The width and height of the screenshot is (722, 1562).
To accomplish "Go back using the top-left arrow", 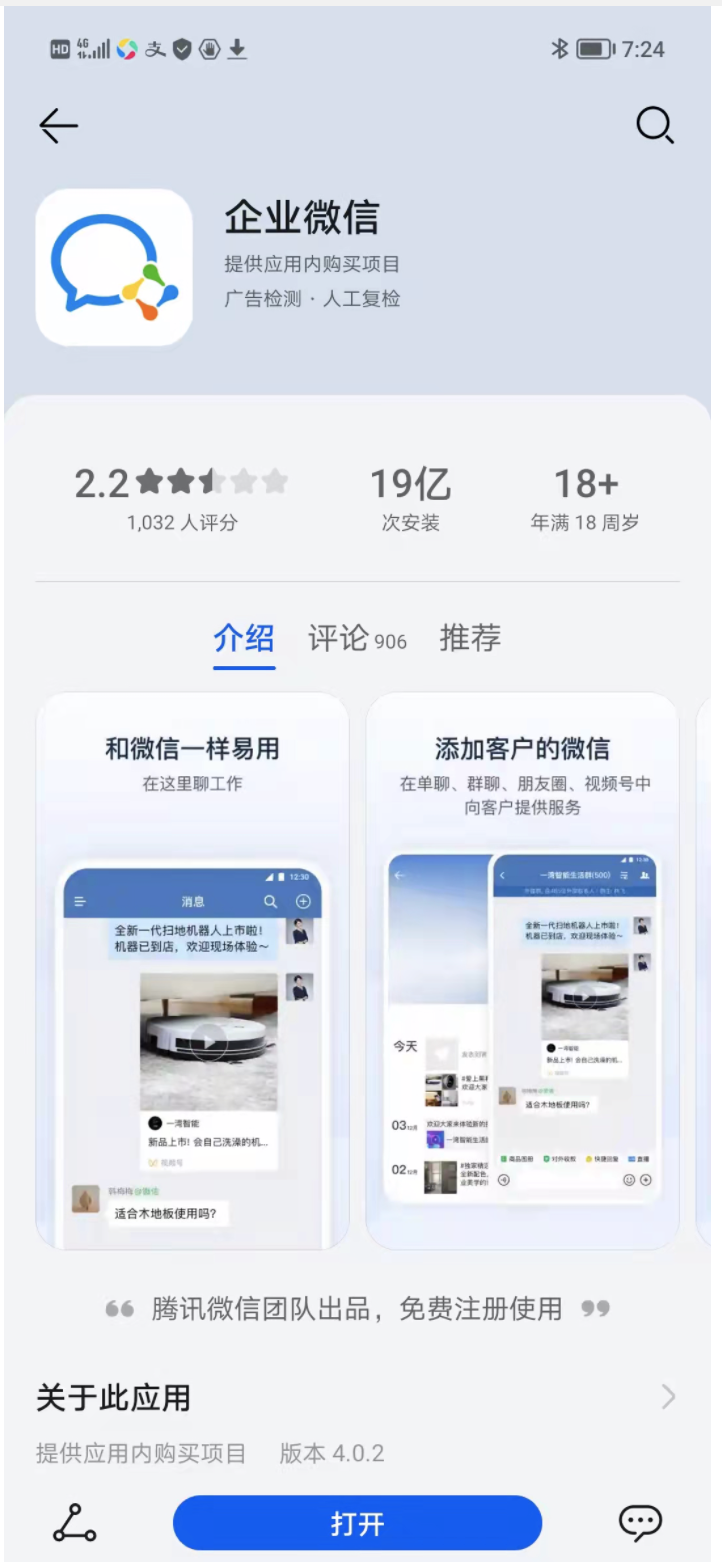I will pyautogui.click(x=58, y=126).
